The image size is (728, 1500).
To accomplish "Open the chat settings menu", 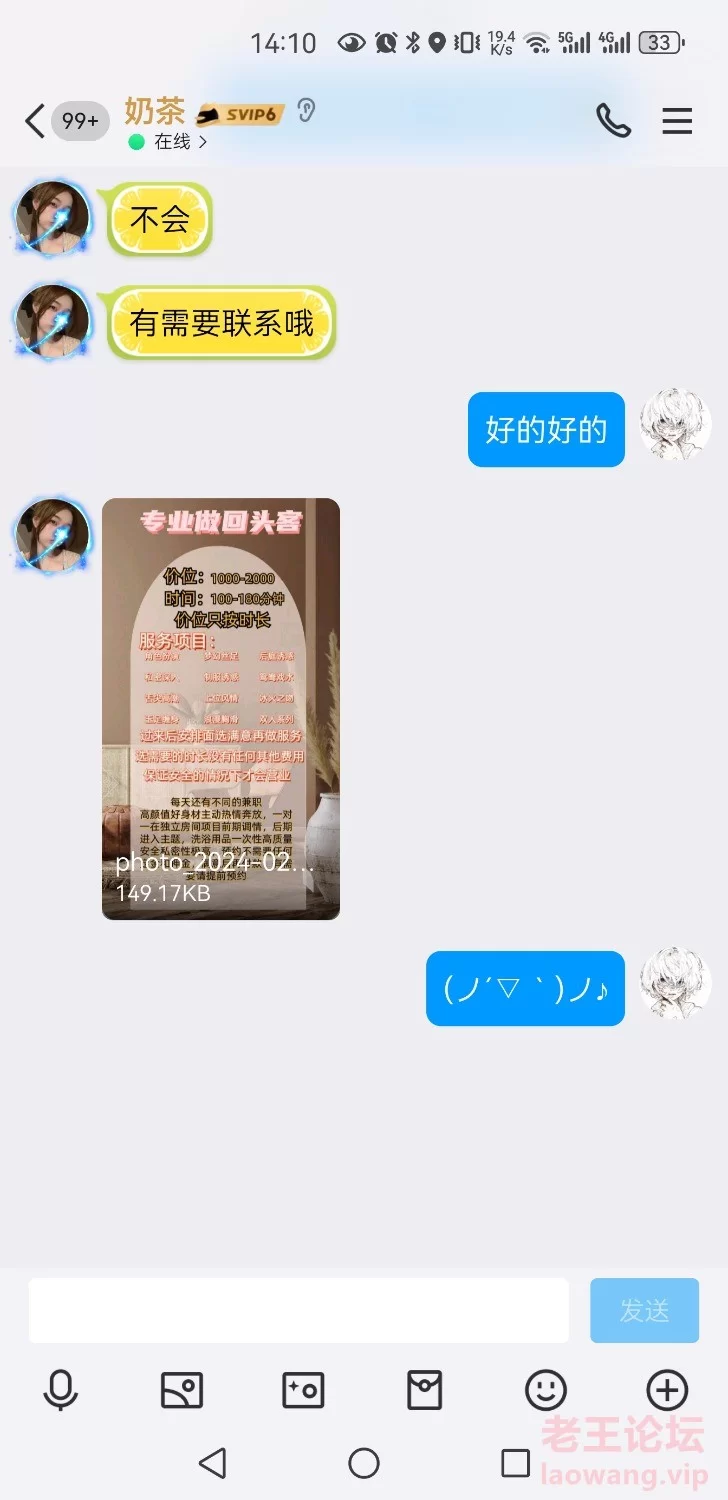I will point(677,121).
